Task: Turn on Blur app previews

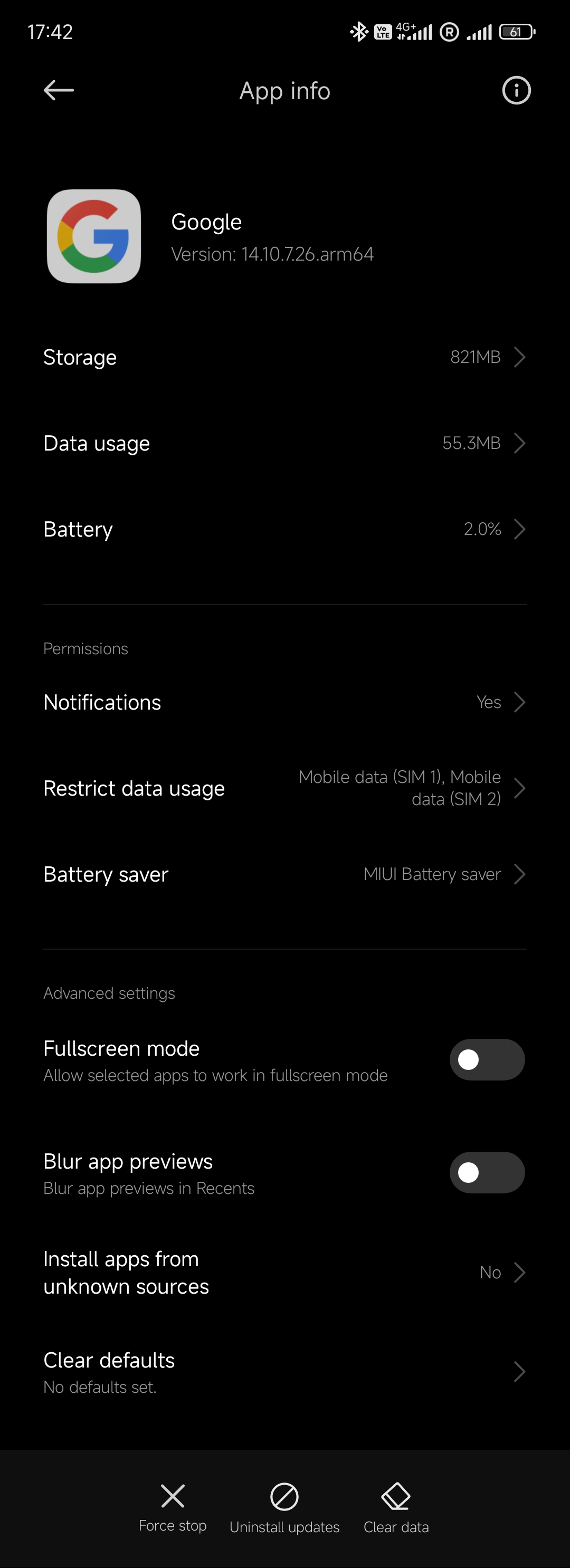Action: point(487,1172)
